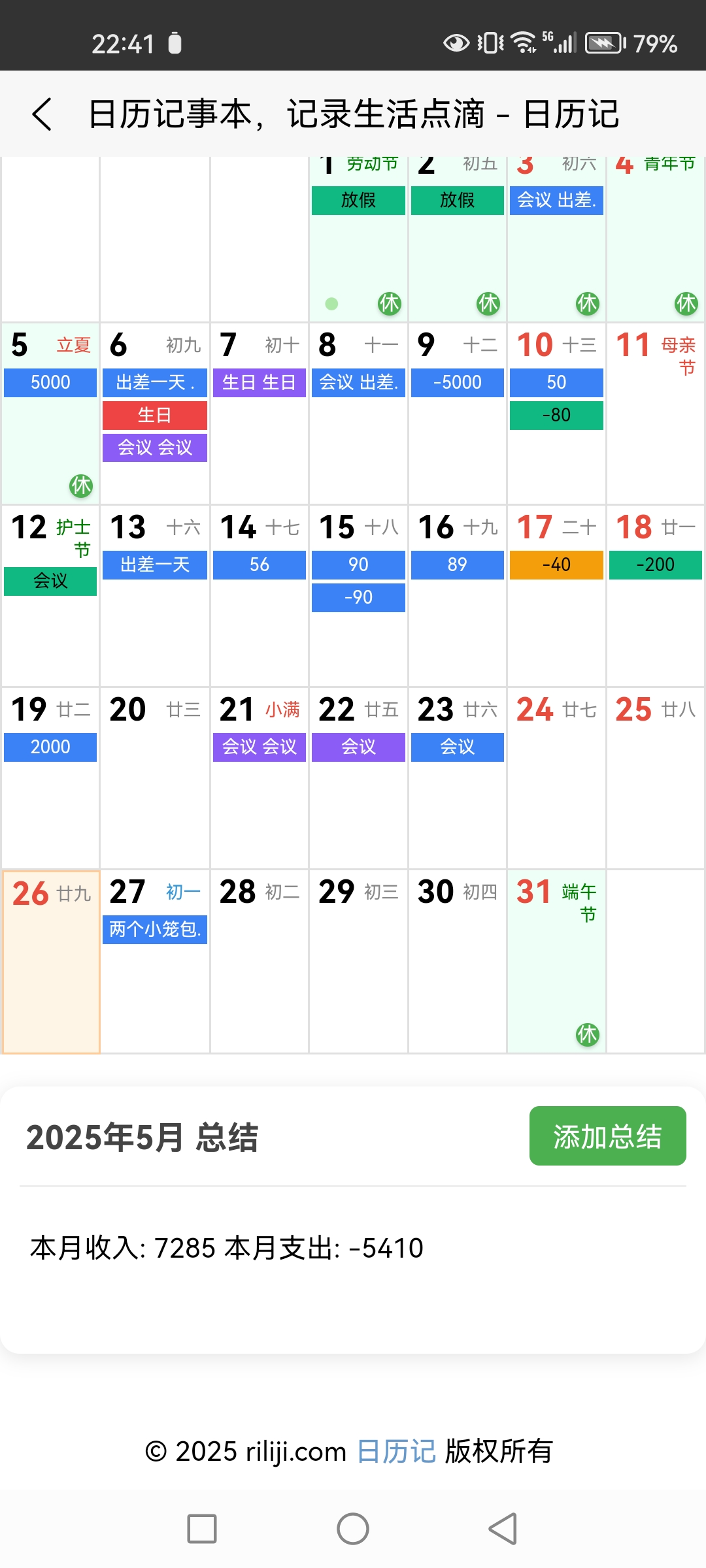Open the 日历记 link in the footer
Viewport: 706px width, 1568px height.
point(396,1451)
